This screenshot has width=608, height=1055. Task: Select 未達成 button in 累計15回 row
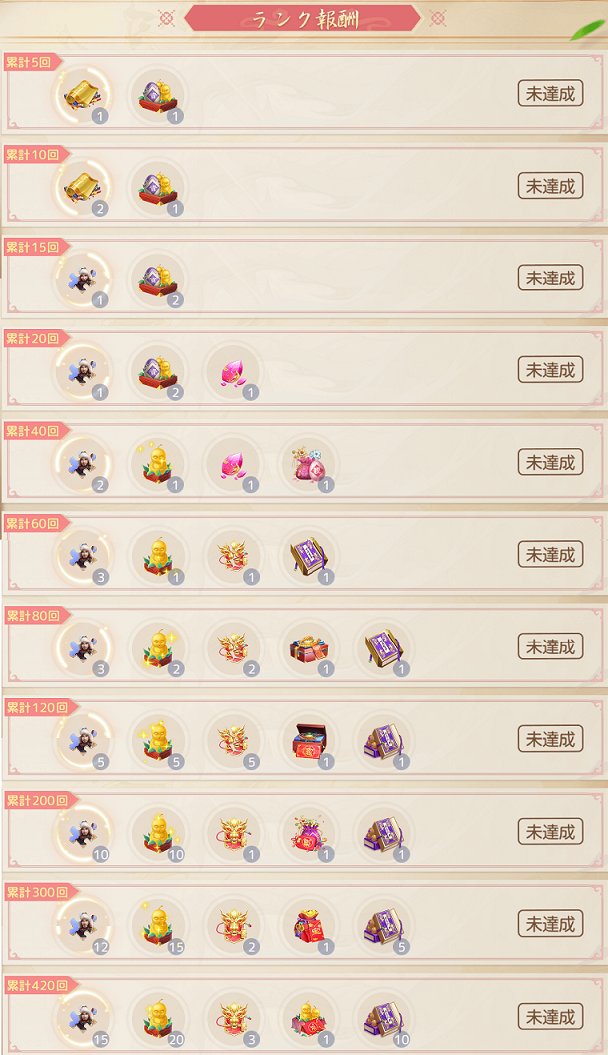click(x=550, y=278)
